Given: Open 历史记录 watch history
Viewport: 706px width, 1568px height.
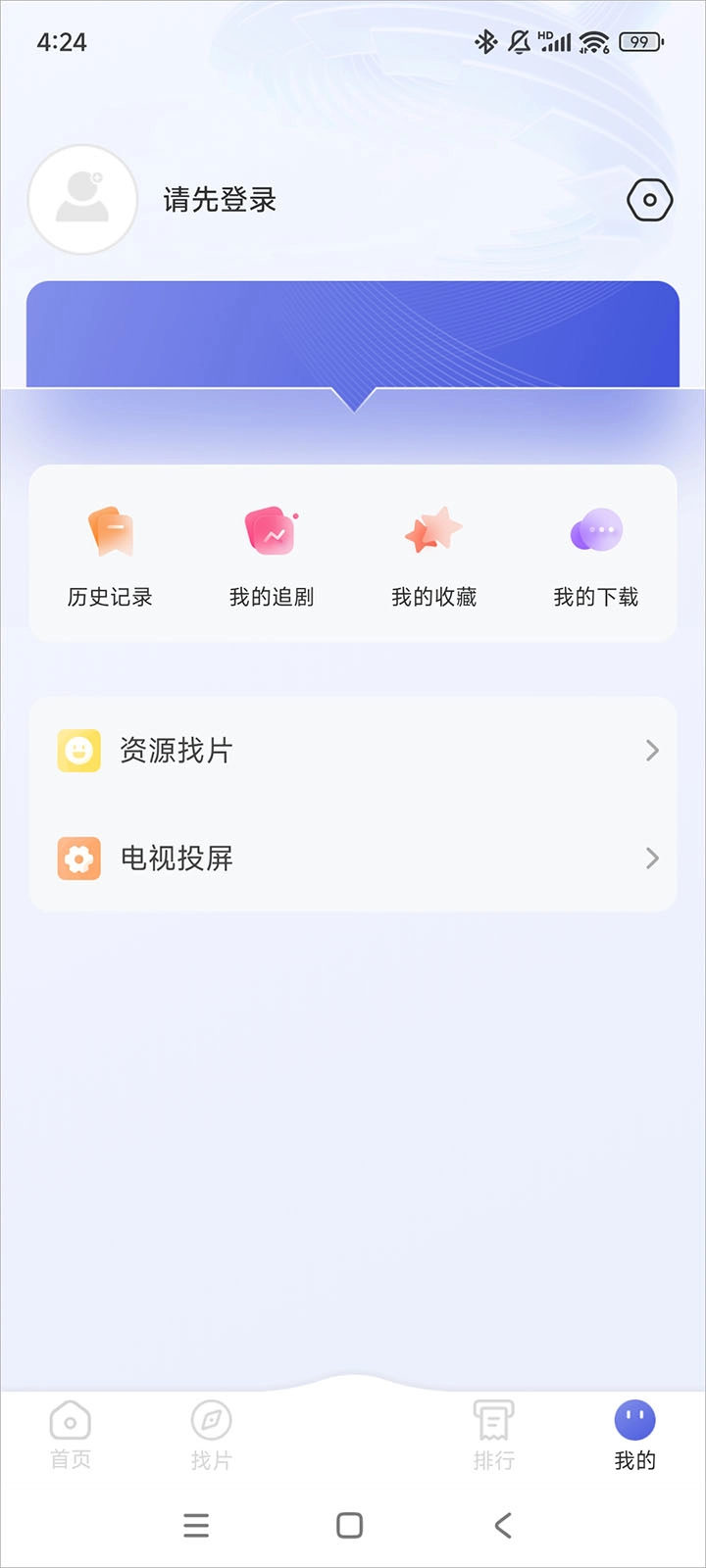Looking at the screenshot, I should click(110, 555).
